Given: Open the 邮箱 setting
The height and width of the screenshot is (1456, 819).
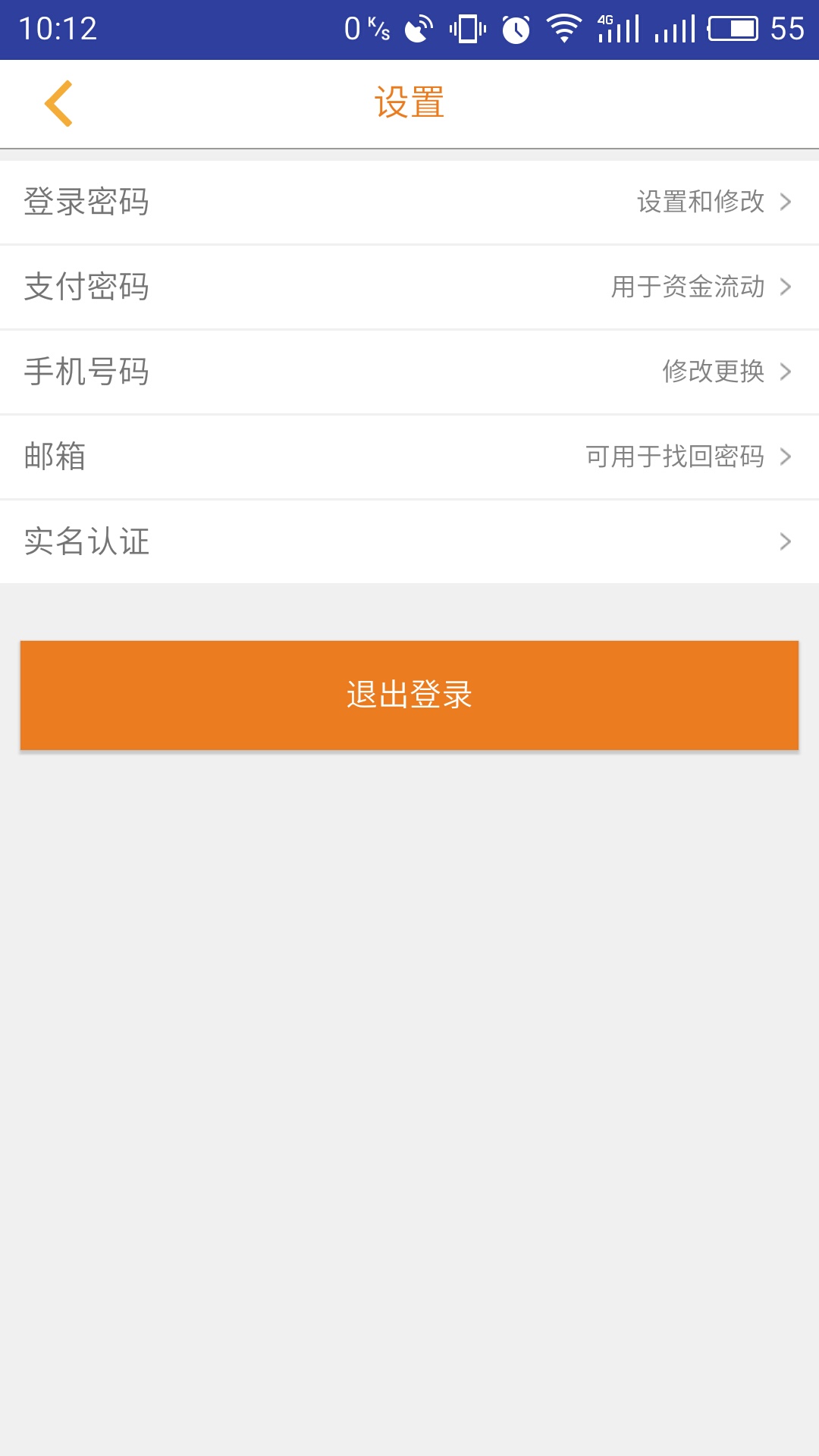Looking at the screenshot, I should [x=409, y=457].
